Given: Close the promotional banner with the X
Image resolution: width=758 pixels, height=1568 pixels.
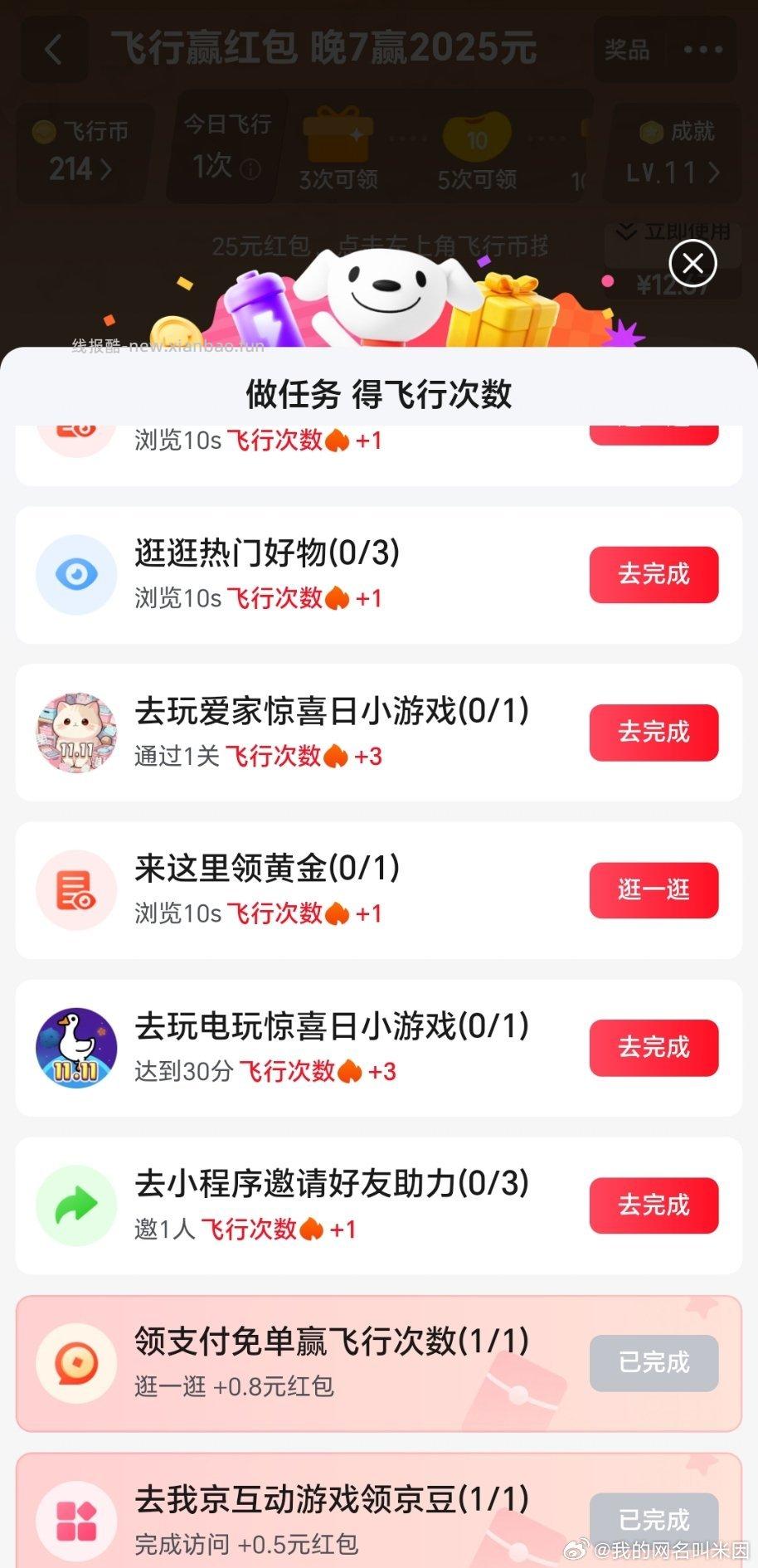Looking at the screenshot, I should 691,263.
